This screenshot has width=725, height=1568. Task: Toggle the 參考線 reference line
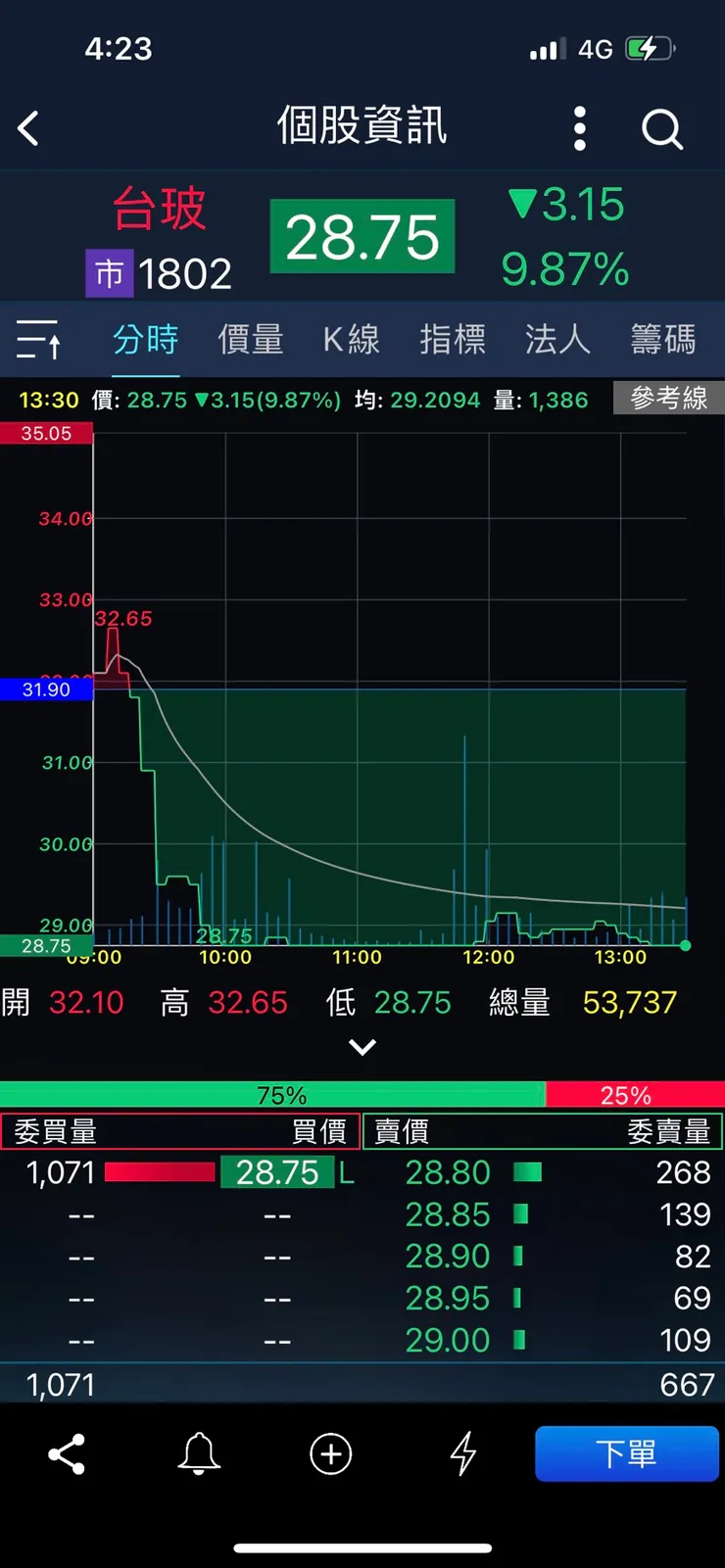667,398
